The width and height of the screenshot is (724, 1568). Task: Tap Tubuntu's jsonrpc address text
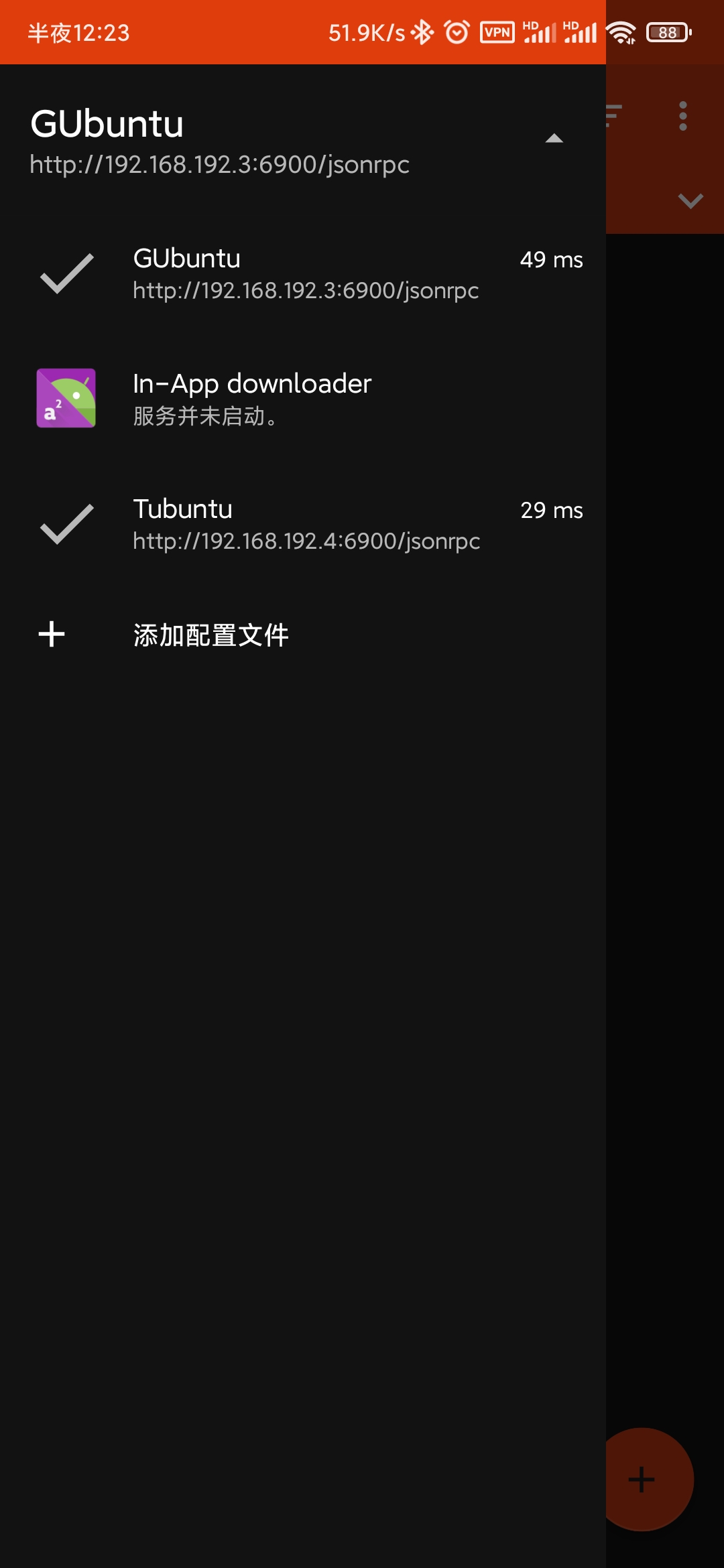[x=306, y=541]
